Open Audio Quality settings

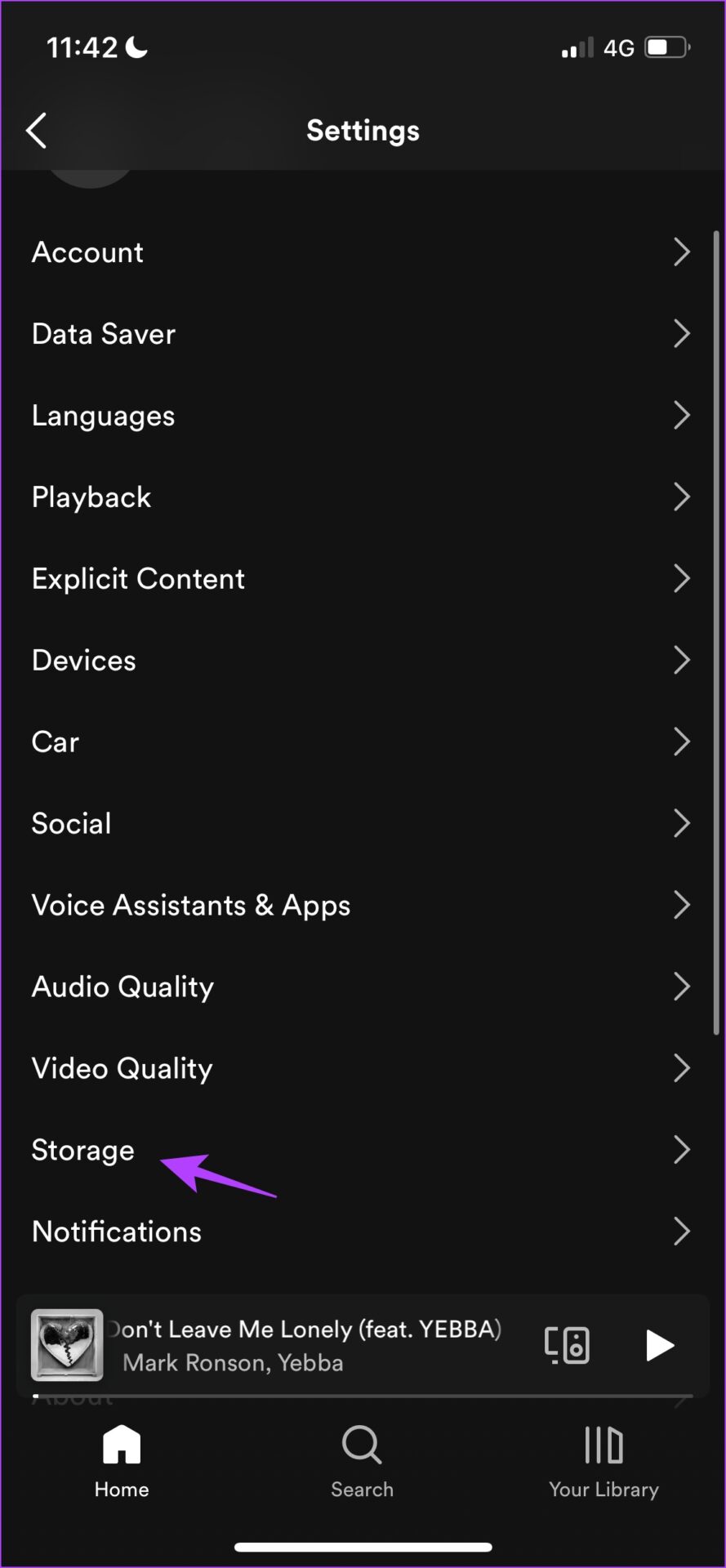(363, 987)
